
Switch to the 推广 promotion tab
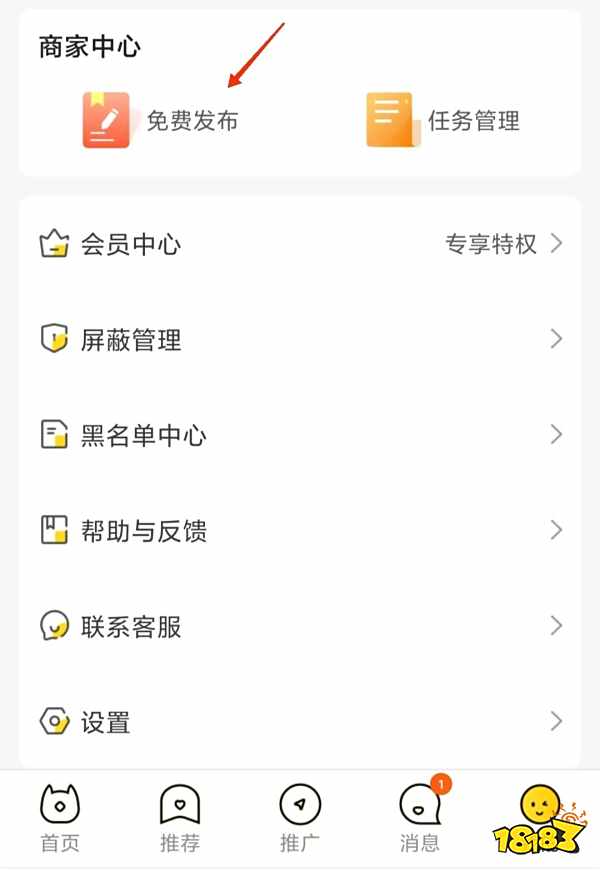[x=300, y=817]
